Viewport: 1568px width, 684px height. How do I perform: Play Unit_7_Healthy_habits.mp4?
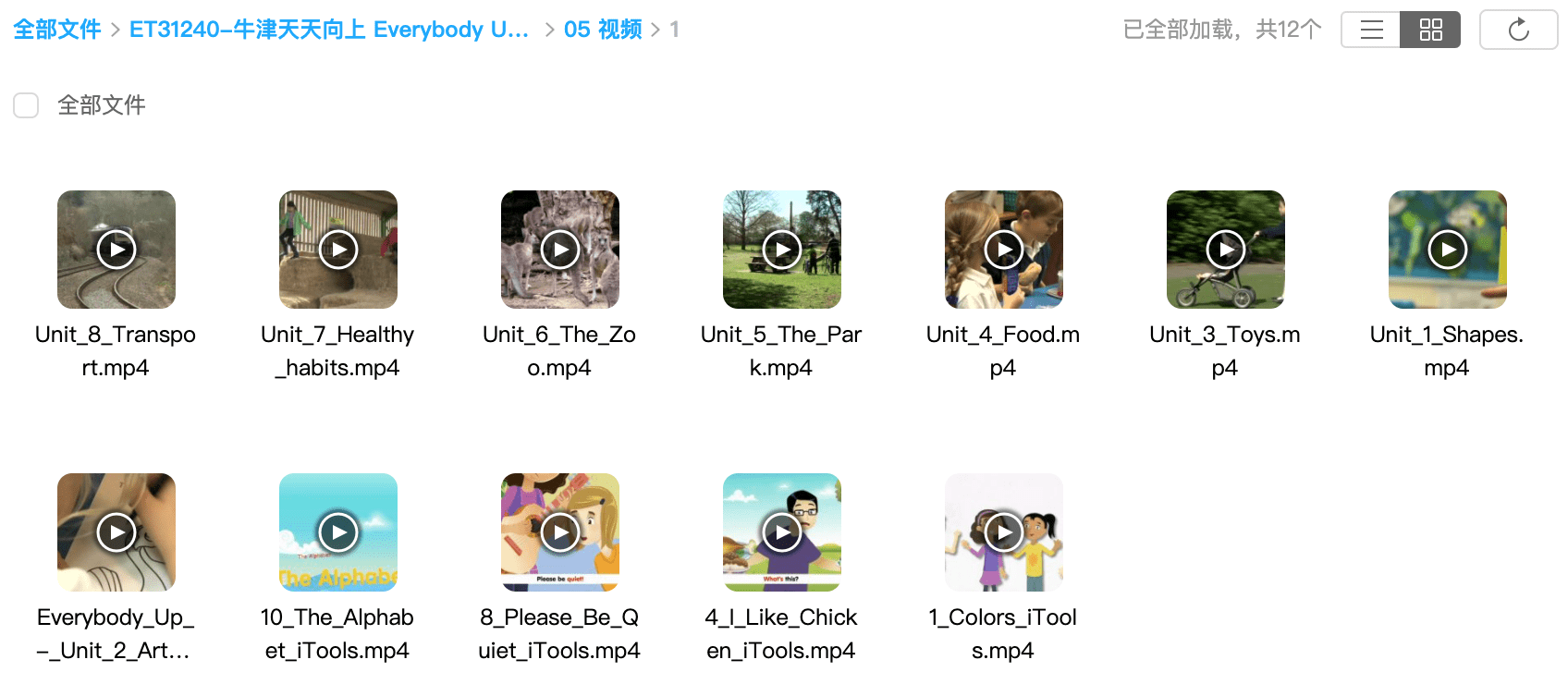[x=338, y=250]
